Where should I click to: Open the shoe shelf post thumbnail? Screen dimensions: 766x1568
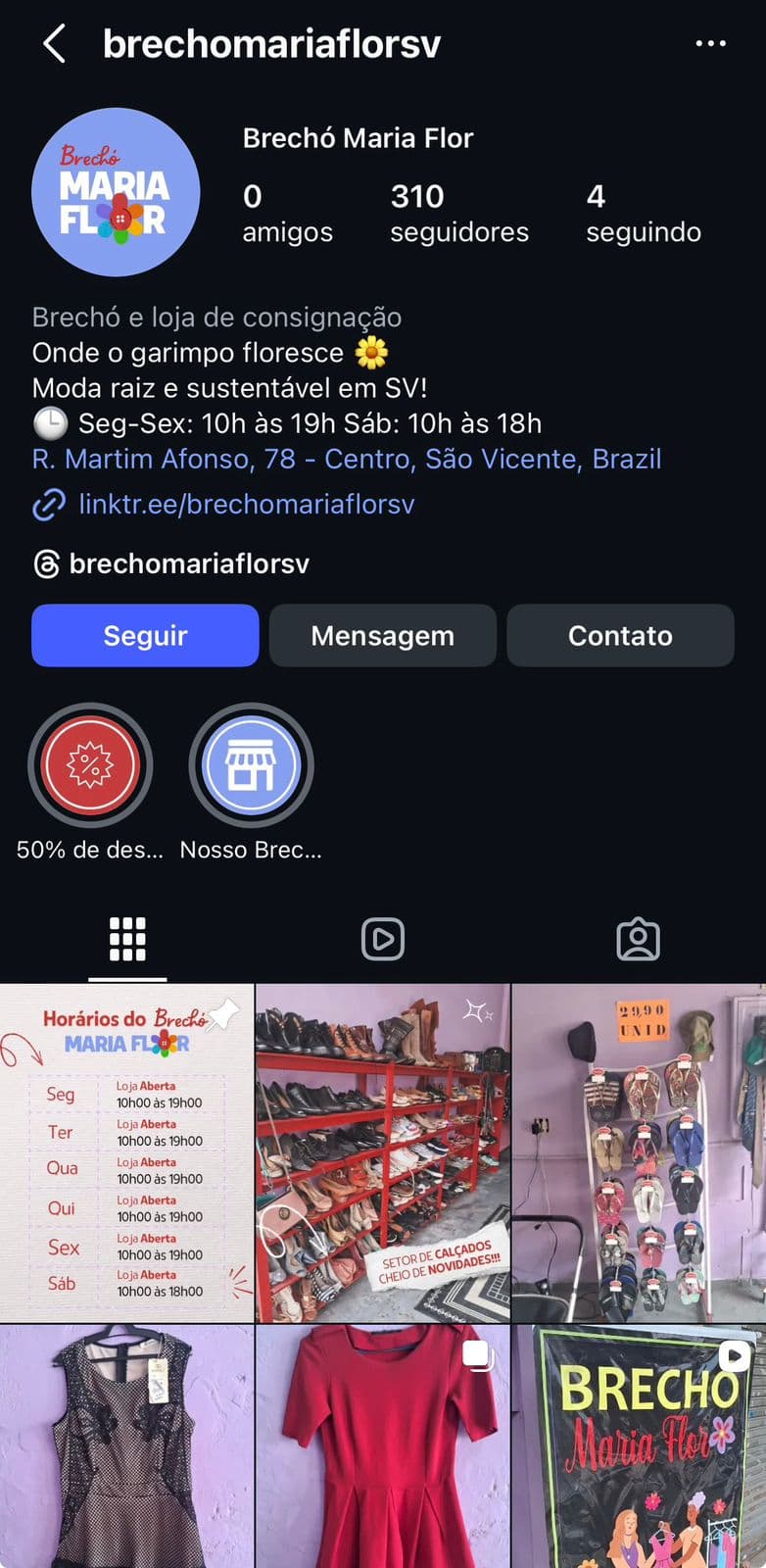pos(382,1147)
